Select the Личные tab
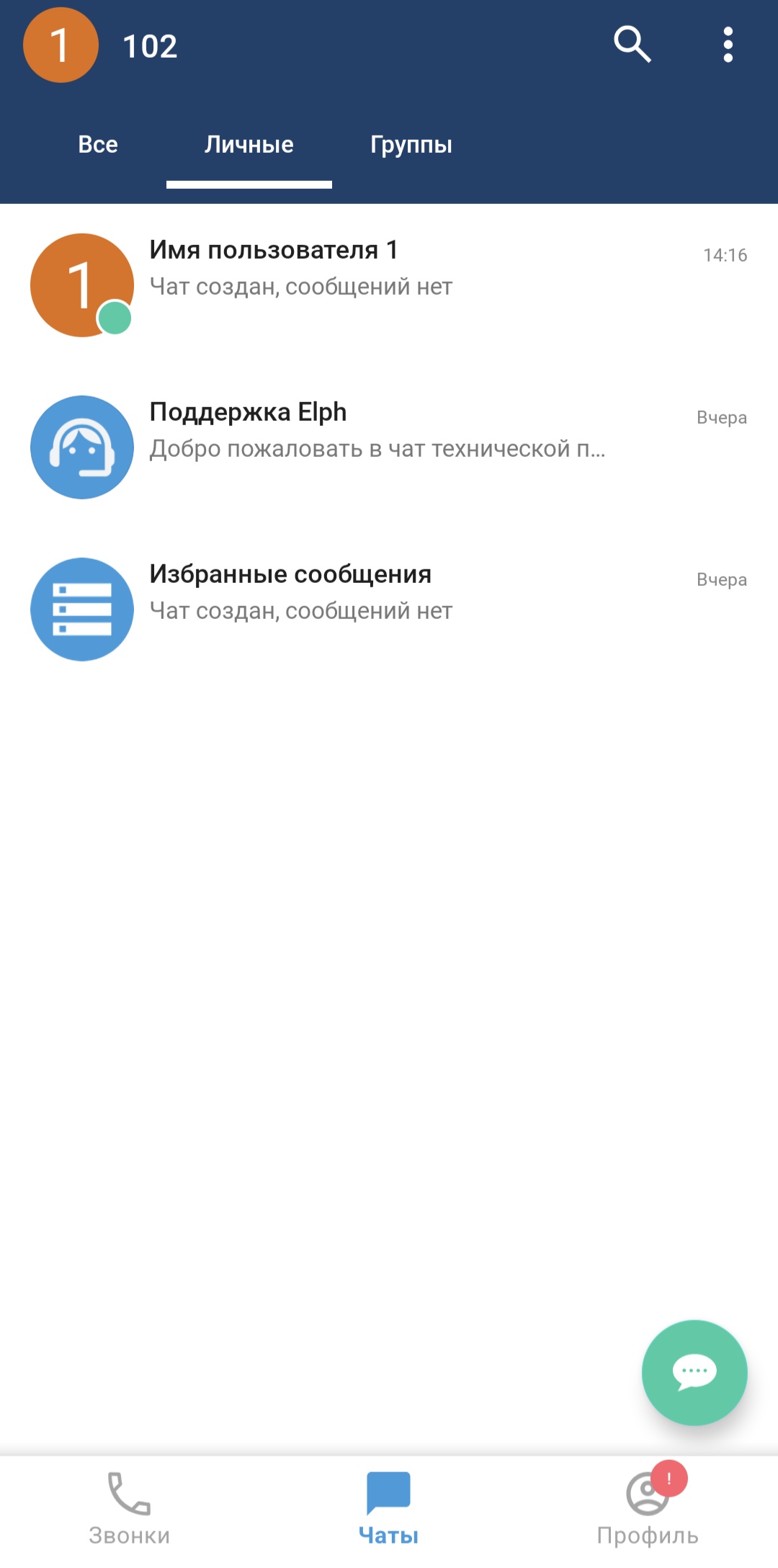778x1568 pixels. [249, 145]
